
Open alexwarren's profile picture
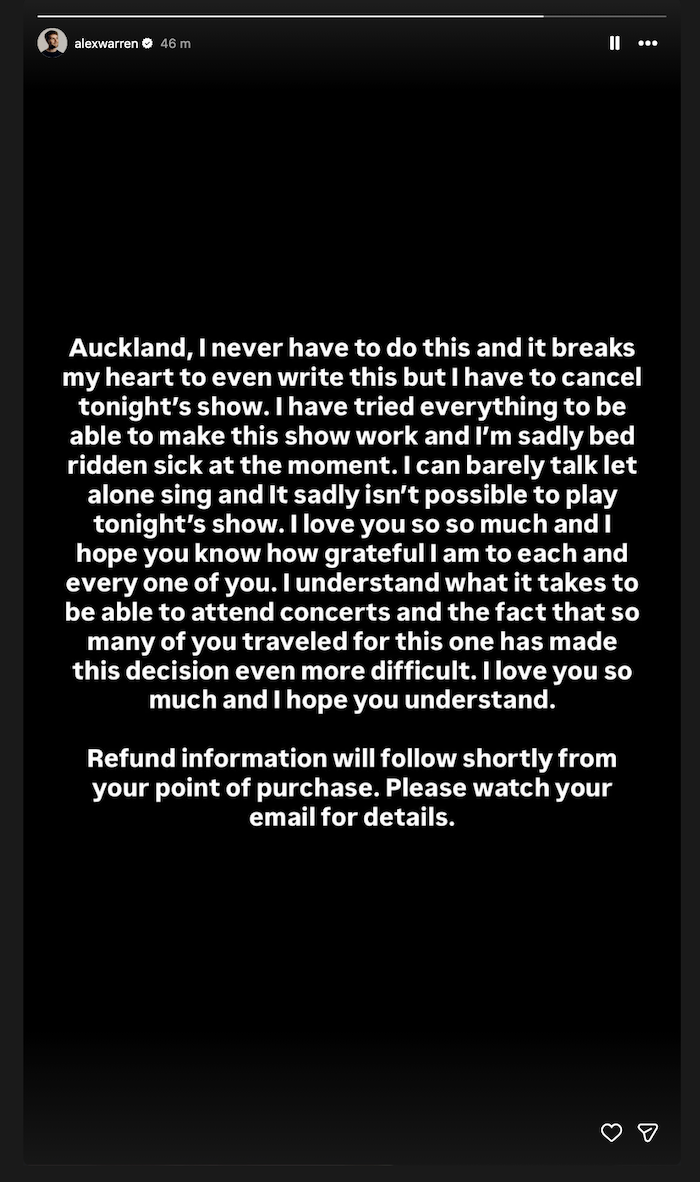52,43
